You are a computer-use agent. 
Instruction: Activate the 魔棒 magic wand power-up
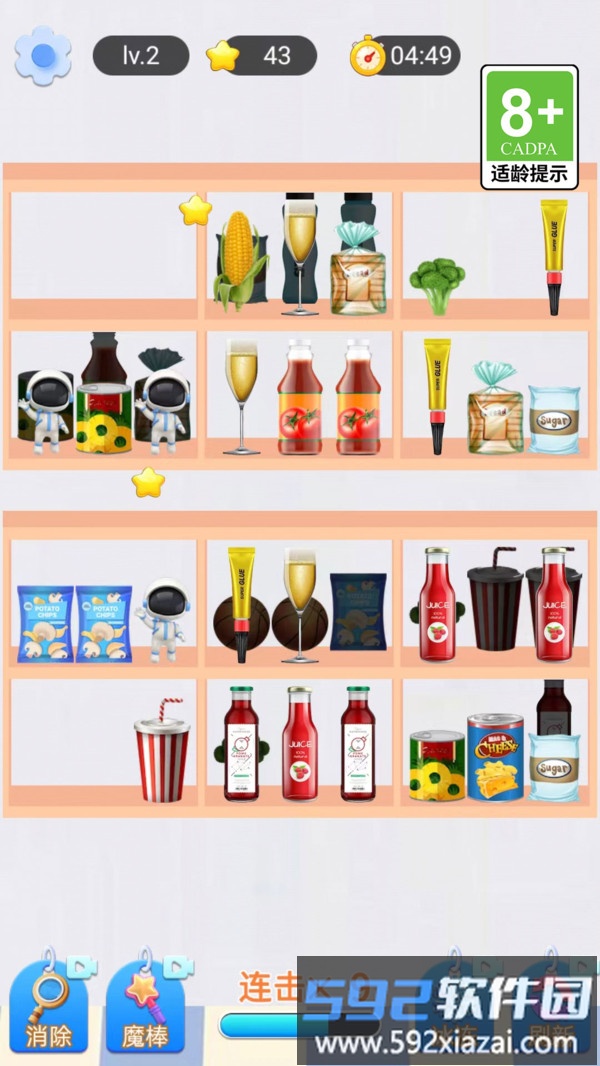[146, 1008]
